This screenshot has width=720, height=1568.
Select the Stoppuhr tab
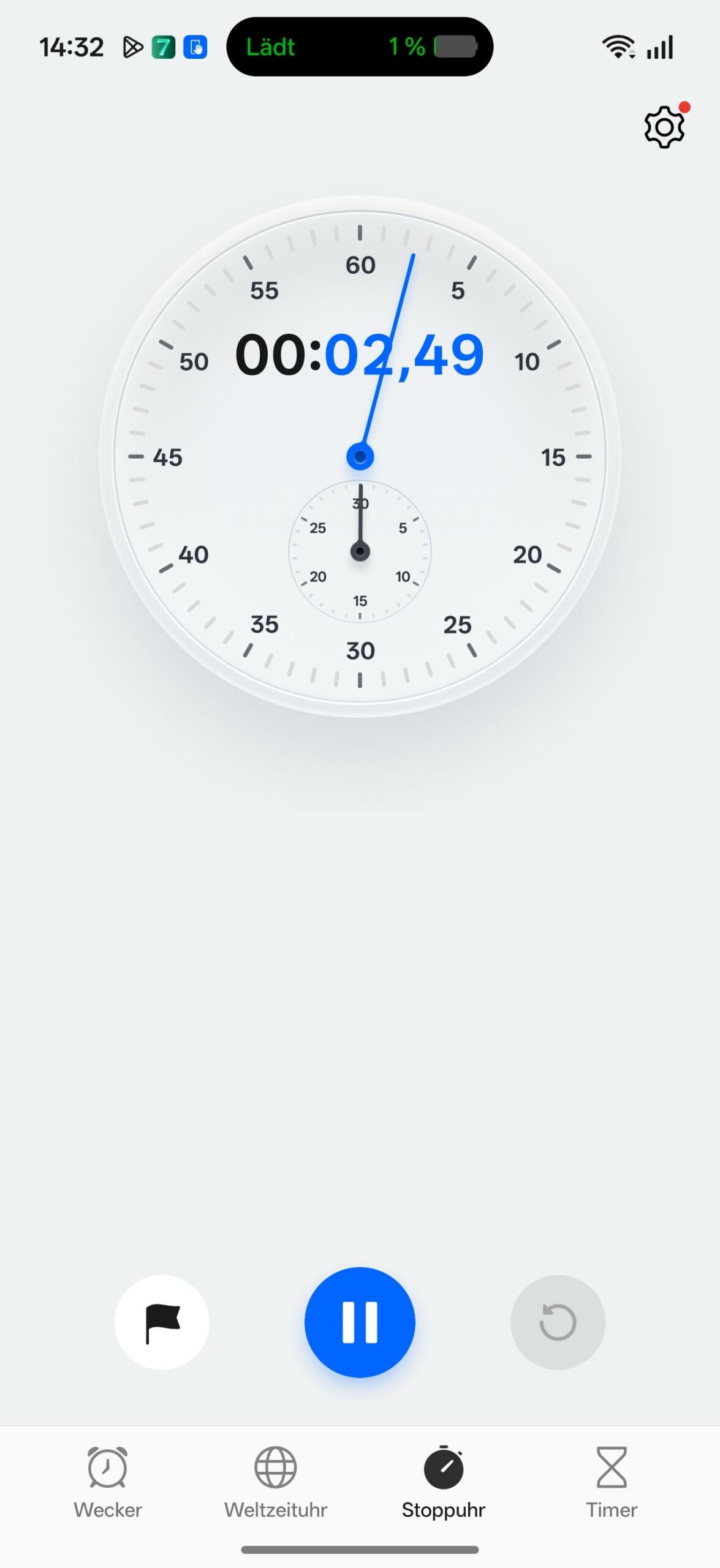click(x=443, y=1482)
